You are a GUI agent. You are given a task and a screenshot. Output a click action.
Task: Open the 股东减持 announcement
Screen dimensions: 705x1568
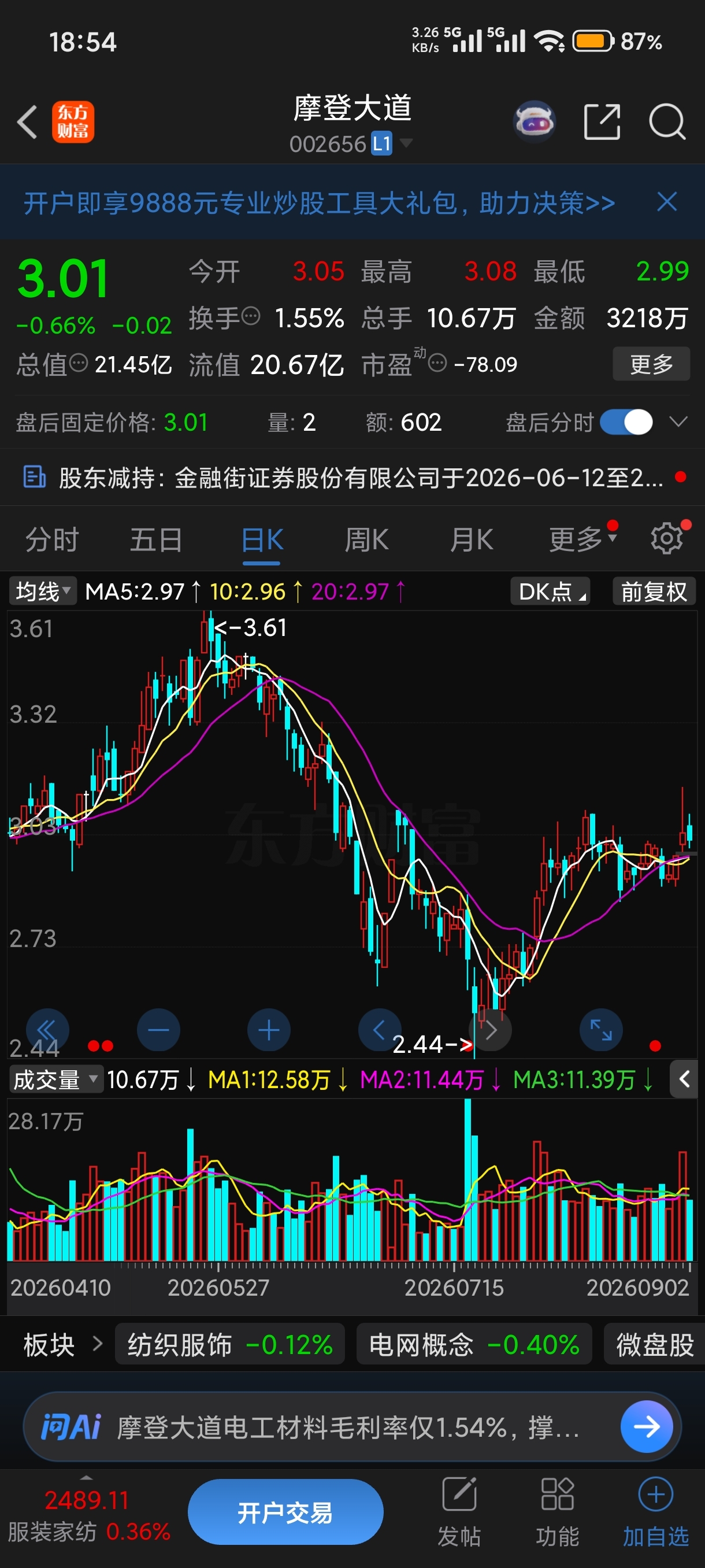[352, 477]
